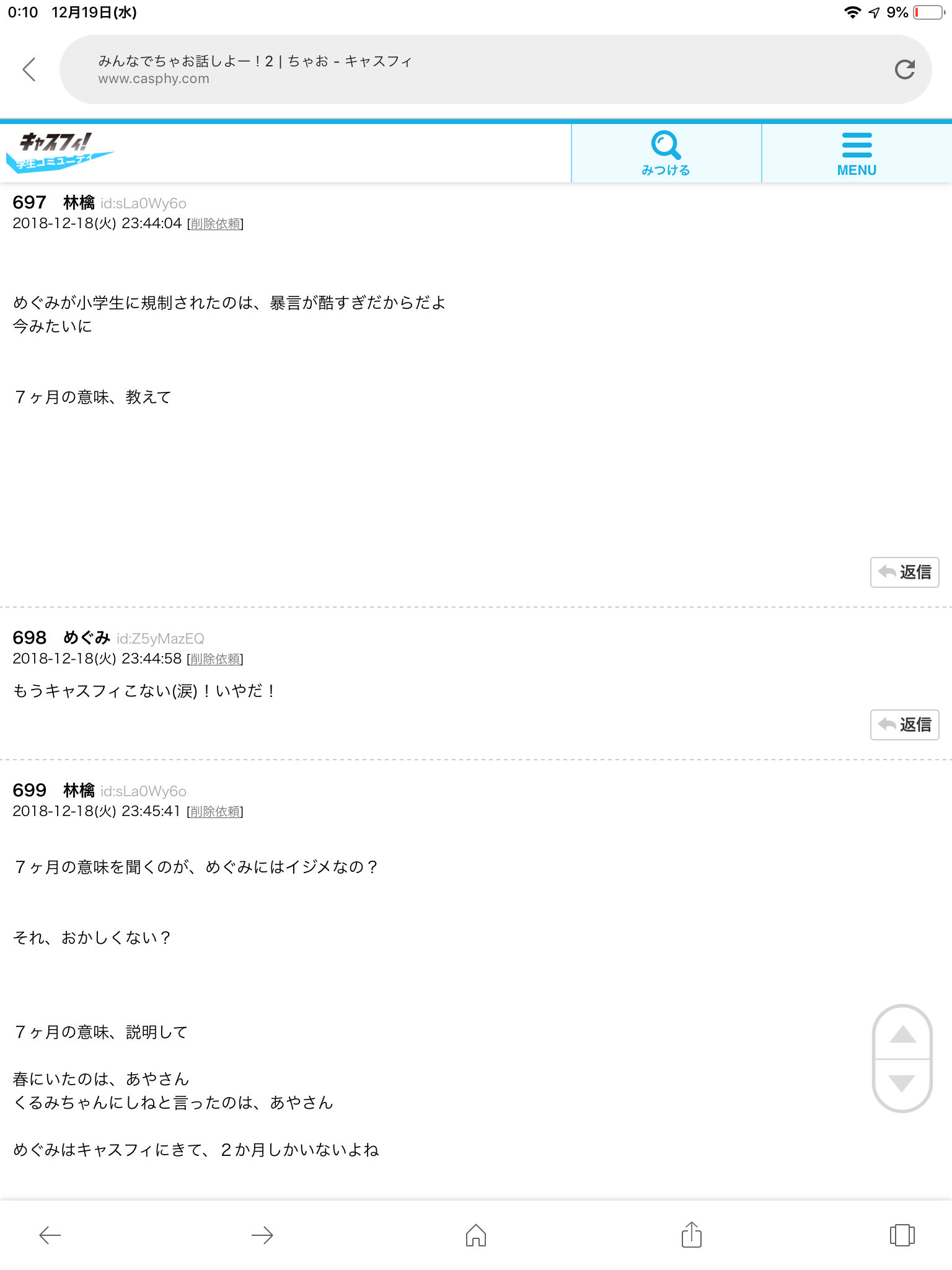This screenshot has height=1270, width=952.
Task: Tap 削除依頼 link on post 698
Action: pyautogui.click(x=215, y=659)
